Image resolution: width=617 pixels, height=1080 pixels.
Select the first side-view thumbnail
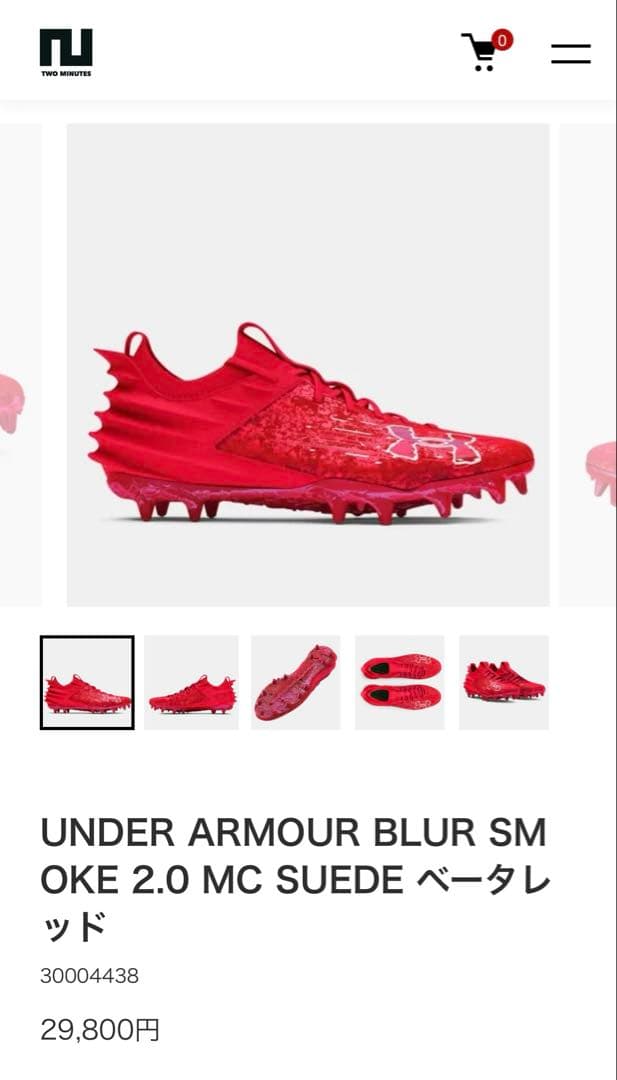[87, 683]
